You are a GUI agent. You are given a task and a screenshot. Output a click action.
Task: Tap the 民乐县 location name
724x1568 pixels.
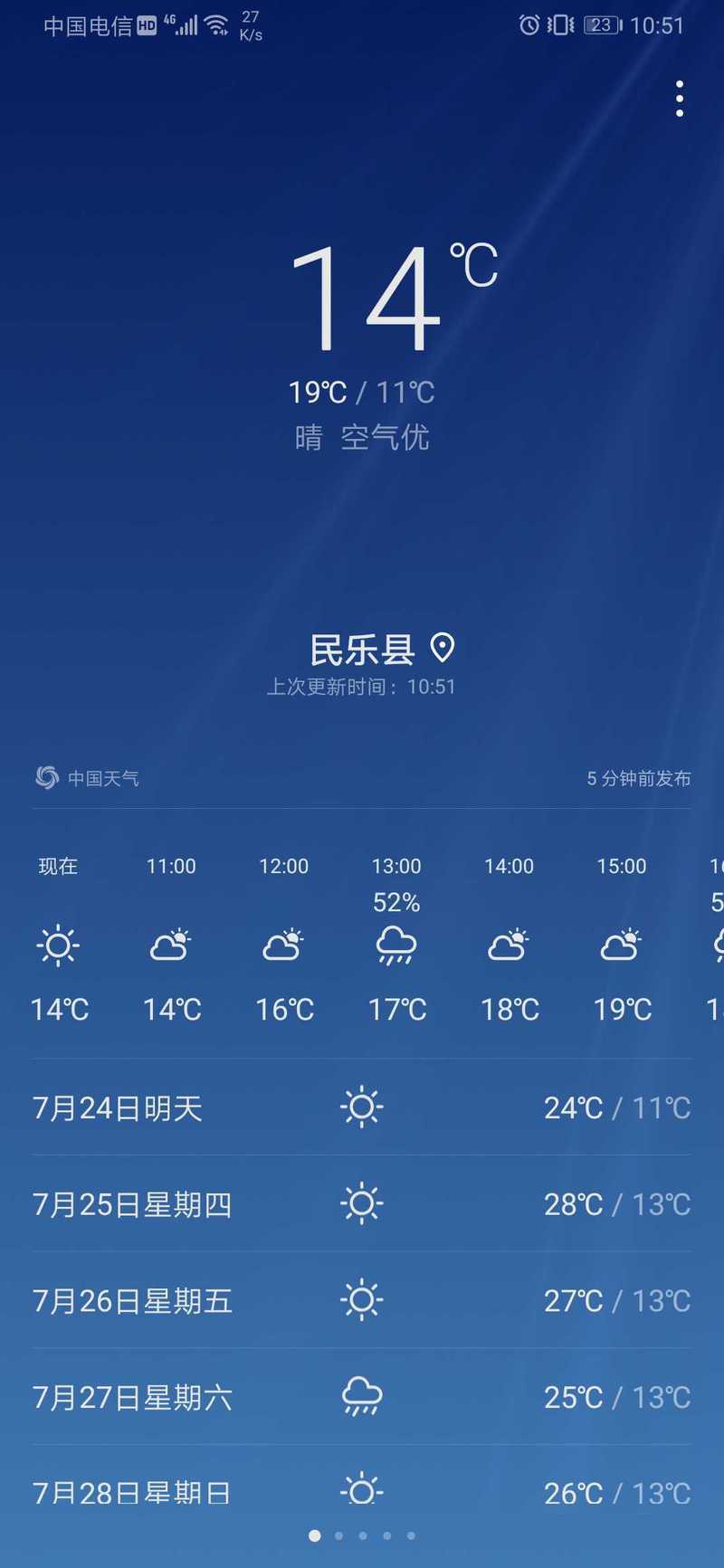tap(362, 649)
